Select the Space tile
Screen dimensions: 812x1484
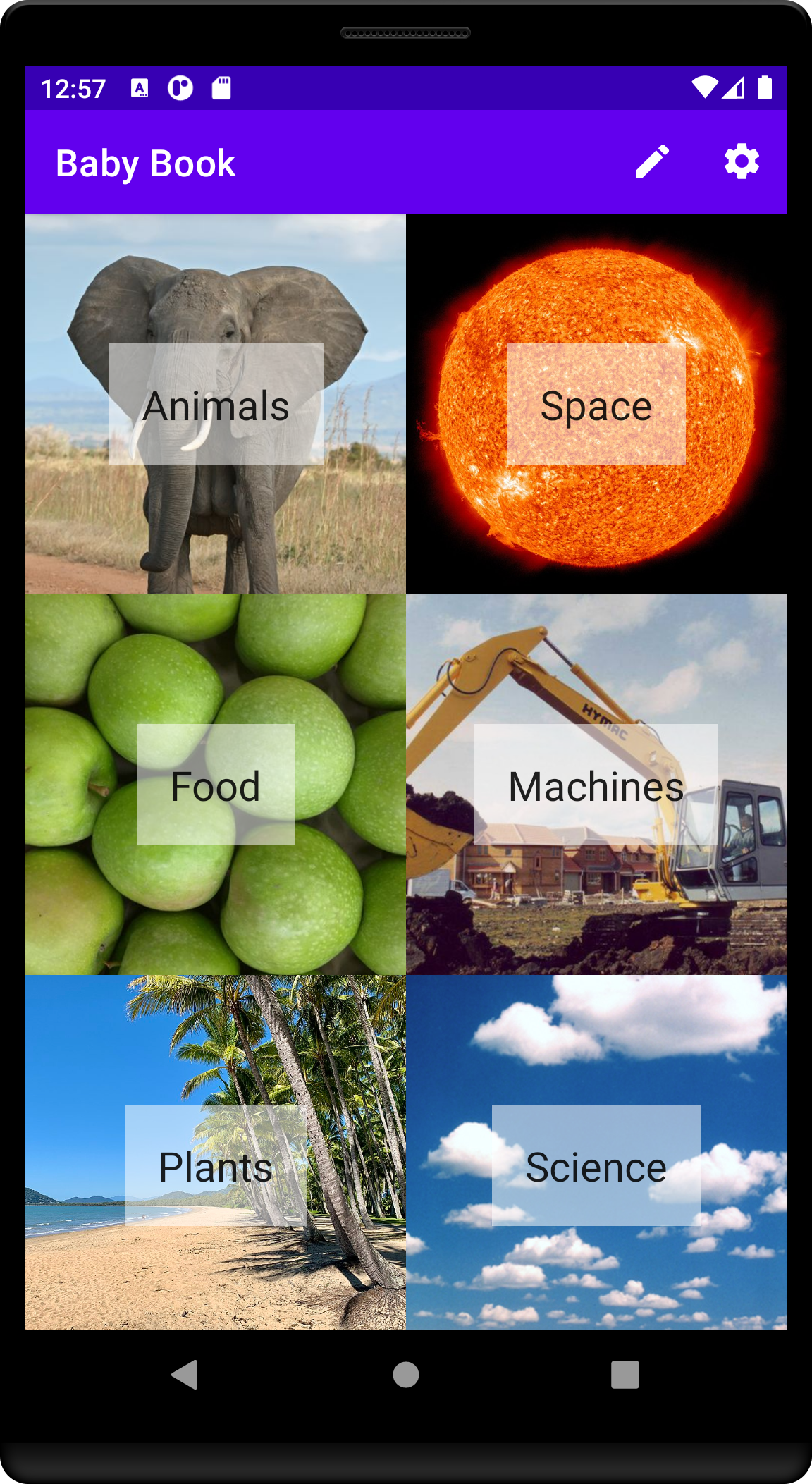(x=596, y=405)
